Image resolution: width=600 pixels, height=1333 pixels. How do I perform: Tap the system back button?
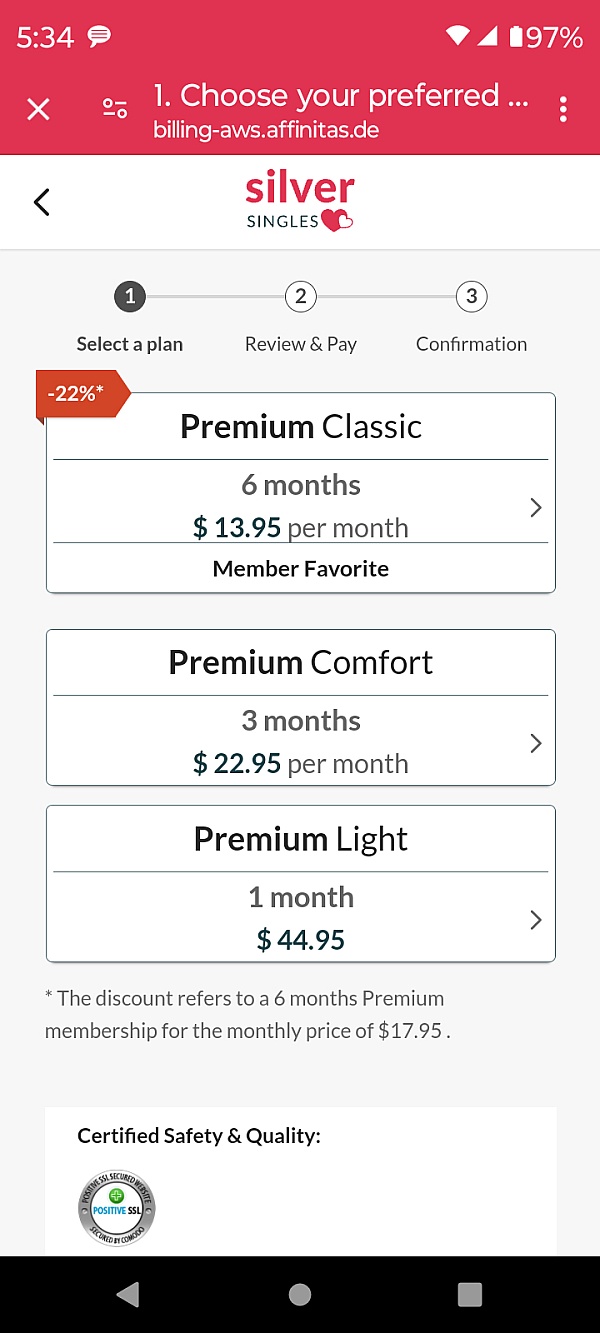coord(128,1295)
